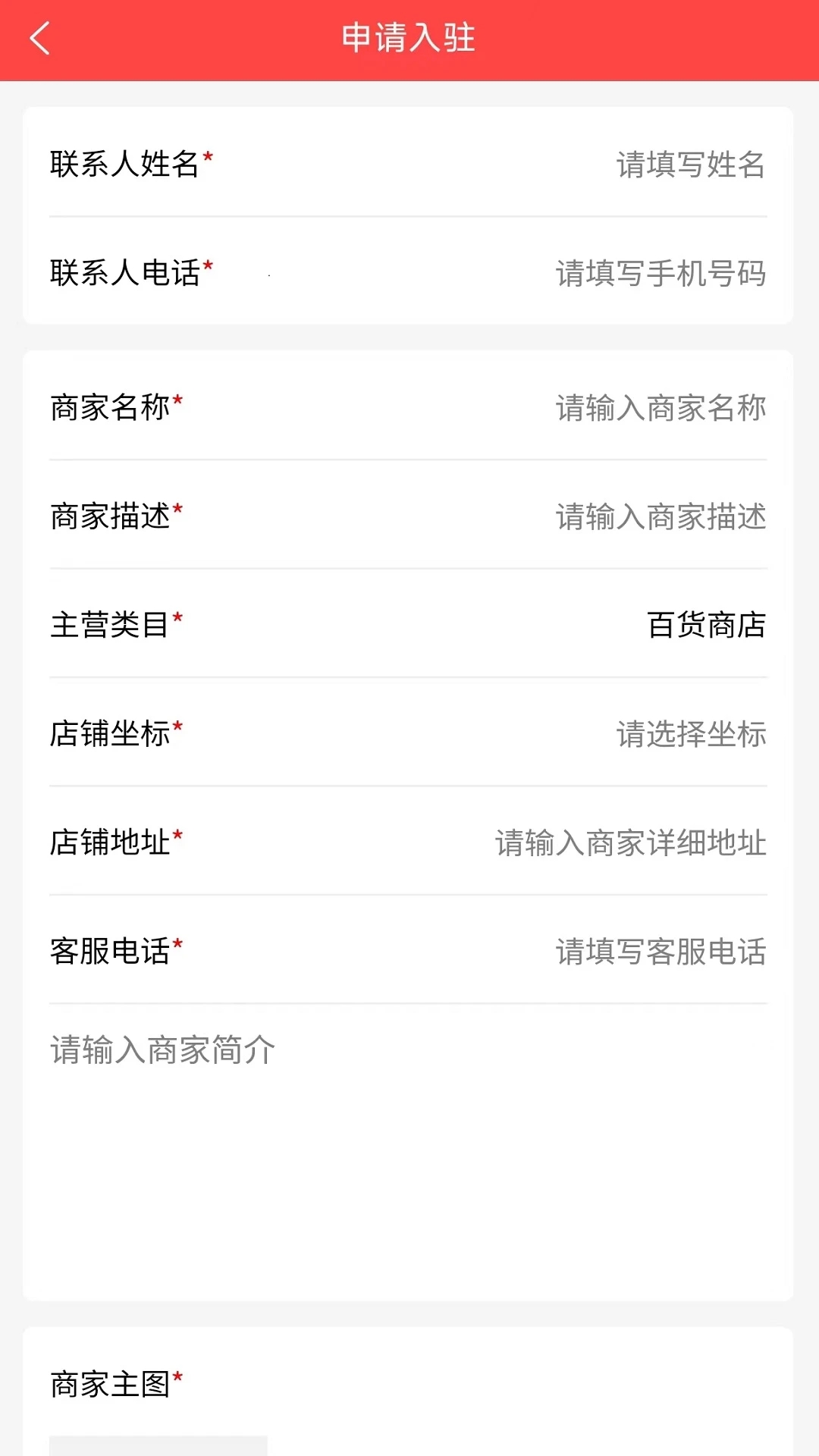Choose 店铺坐标 store coordinates
The height and width of the screenshot is (1456, 819).
click(x=690, y=734)
